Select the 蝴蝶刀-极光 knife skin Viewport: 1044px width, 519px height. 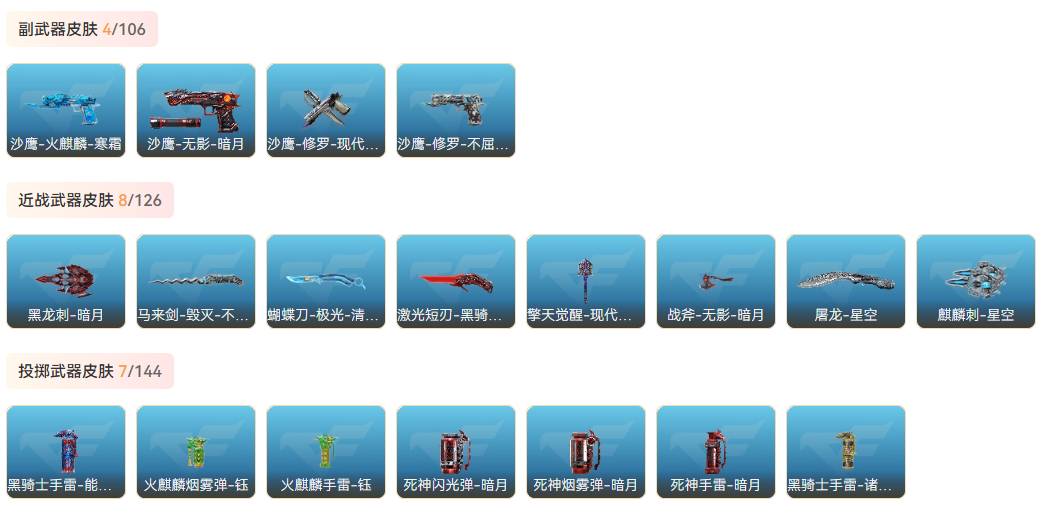tap(326, 281)
